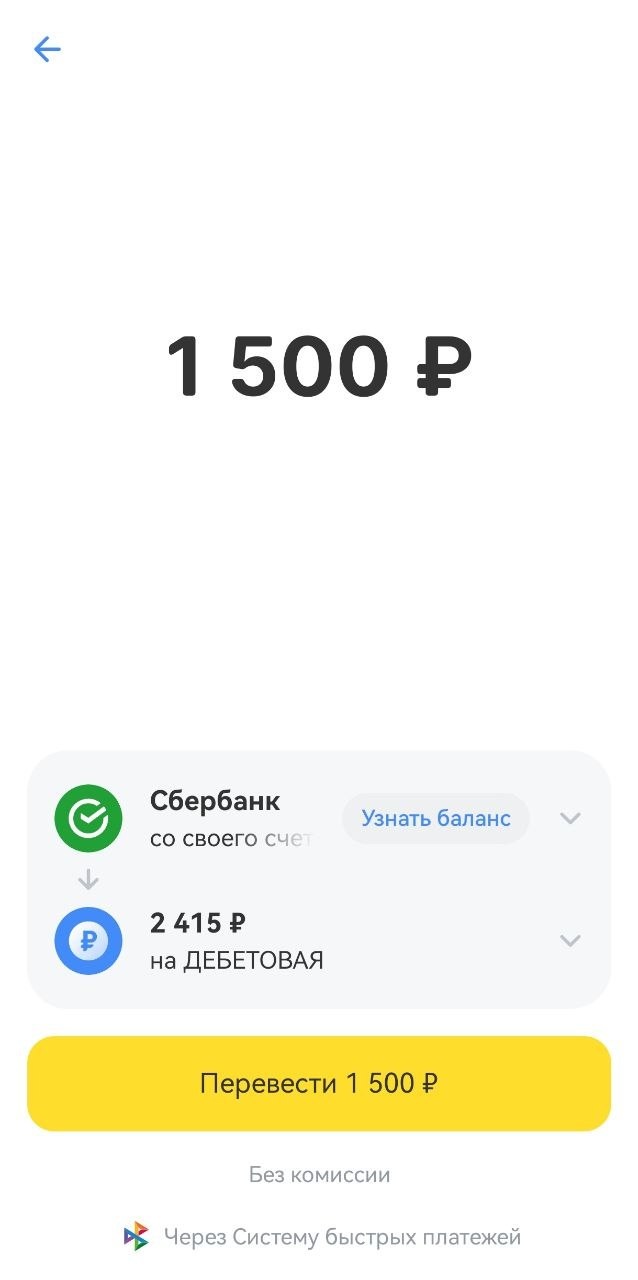Expand the ДЕБЕТОВАЯ destination card dropdown
Image resolution: width=638 pixels, height=1280 pixels.
click(x=570, y=940)
